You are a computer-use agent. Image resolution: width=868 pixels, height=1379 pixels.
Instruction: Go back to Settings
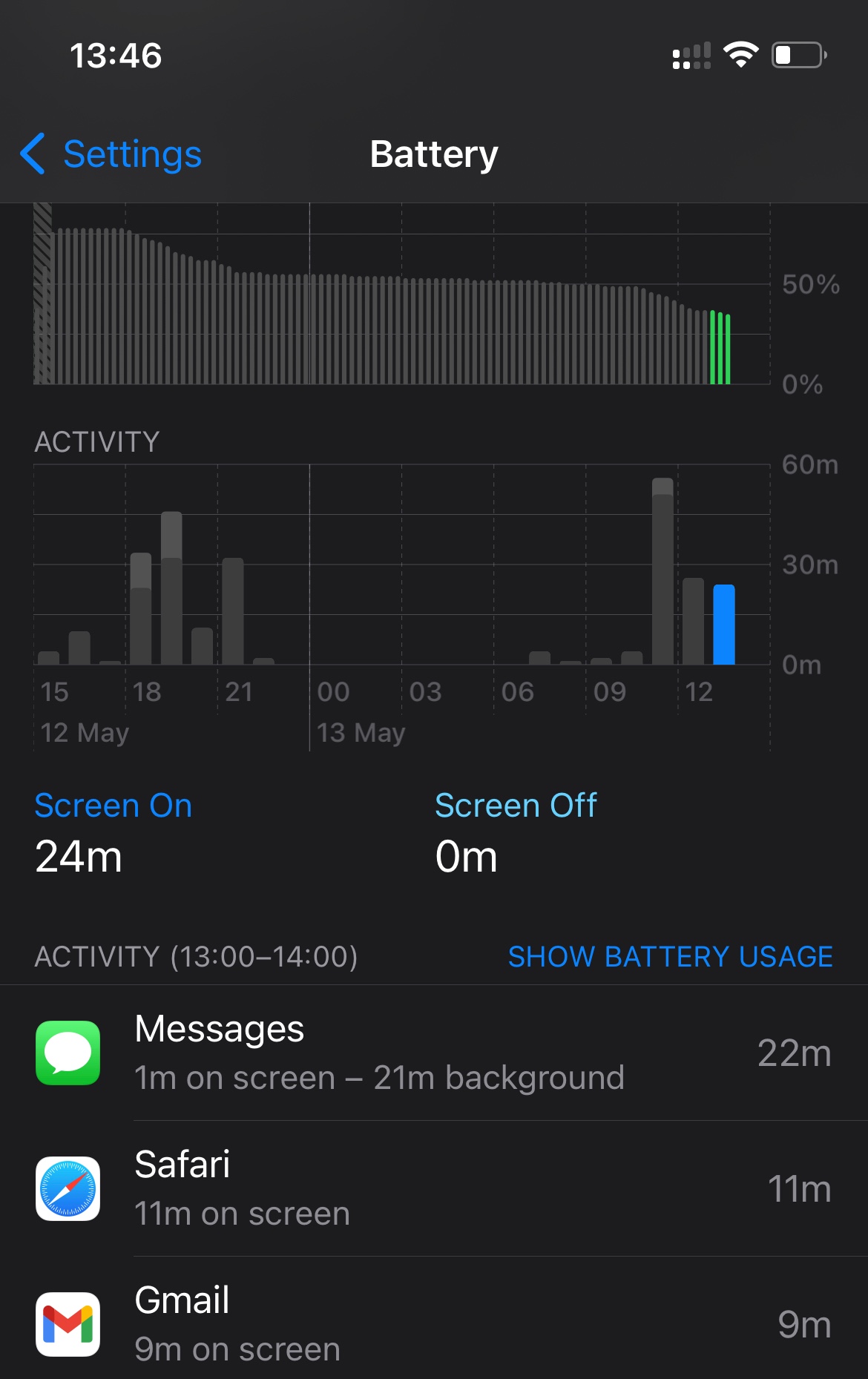(111, 154)
